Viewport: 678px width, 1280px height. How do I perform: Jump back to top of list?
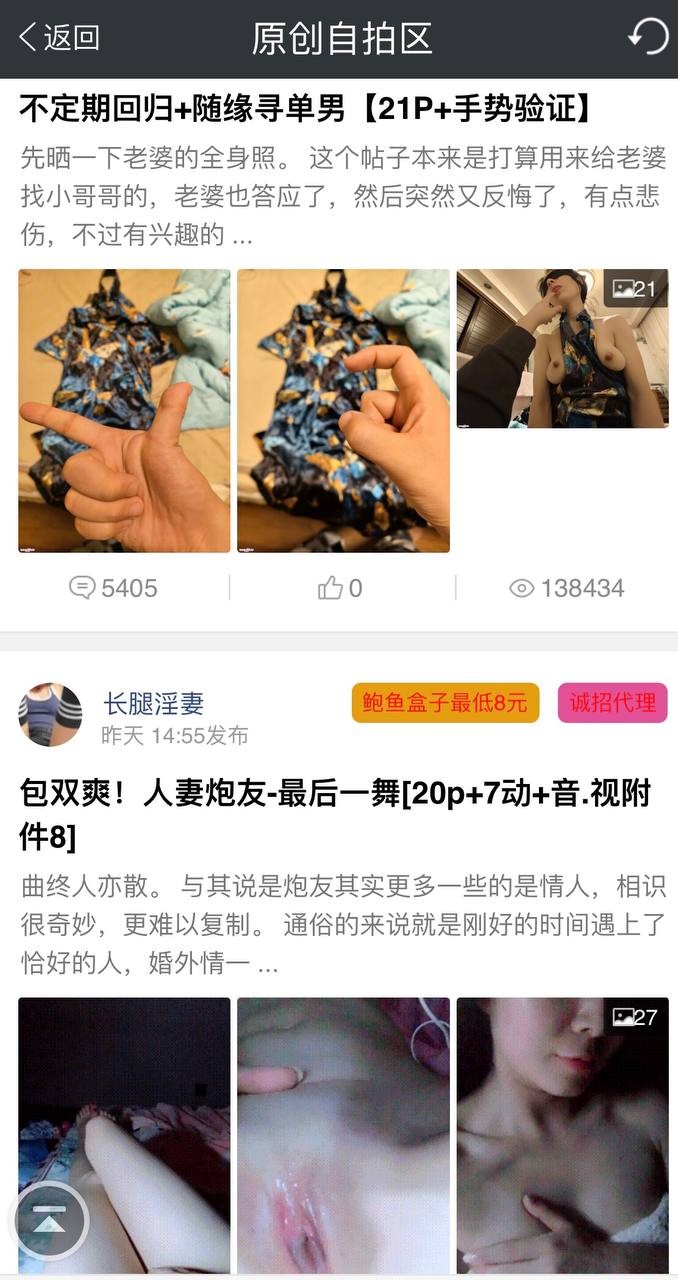tap(49, 1221)
